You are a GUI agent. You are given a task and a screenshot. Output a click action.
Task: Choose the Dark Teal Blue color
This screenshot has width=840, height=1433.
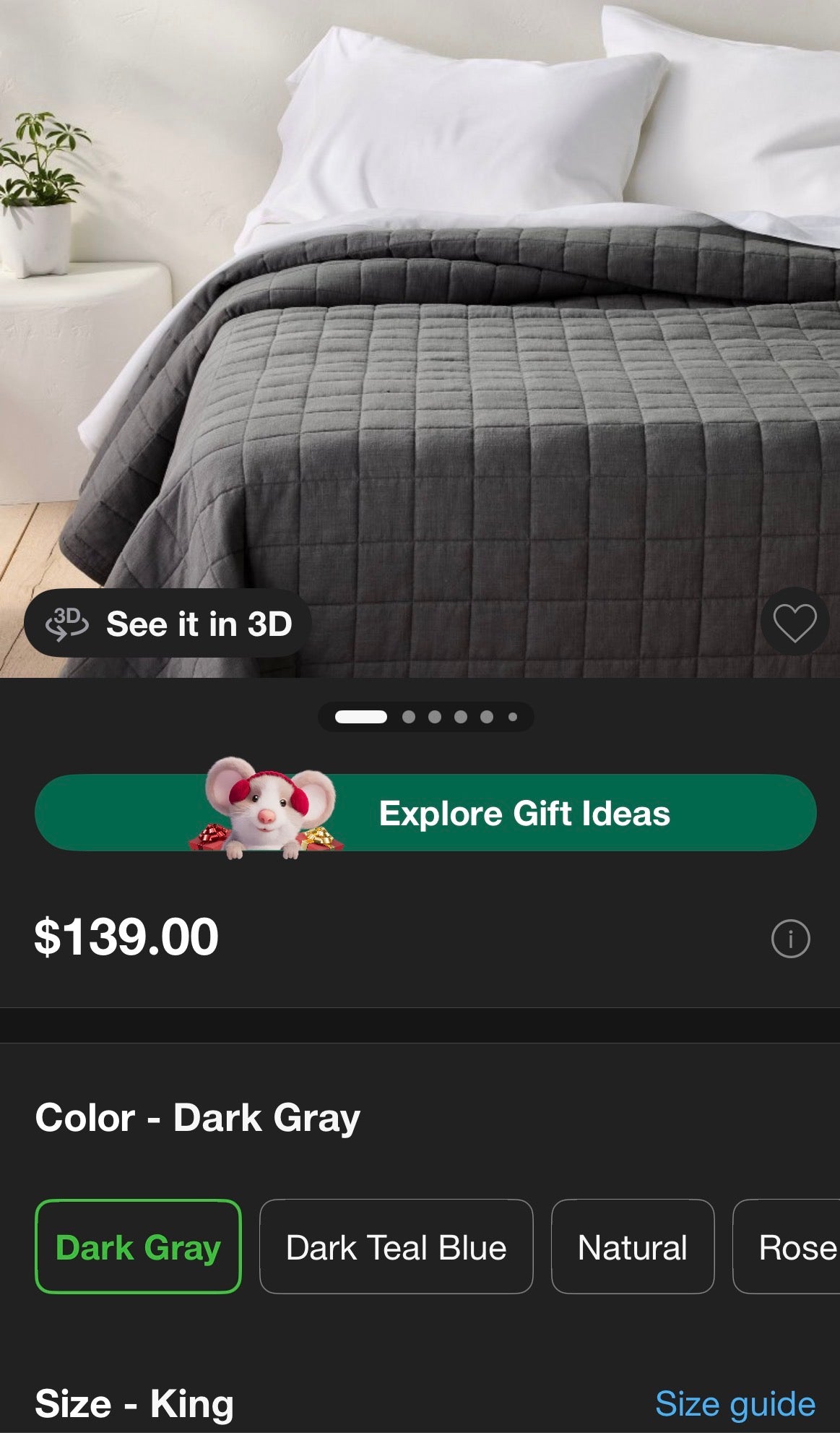[x=396, y=1247]
